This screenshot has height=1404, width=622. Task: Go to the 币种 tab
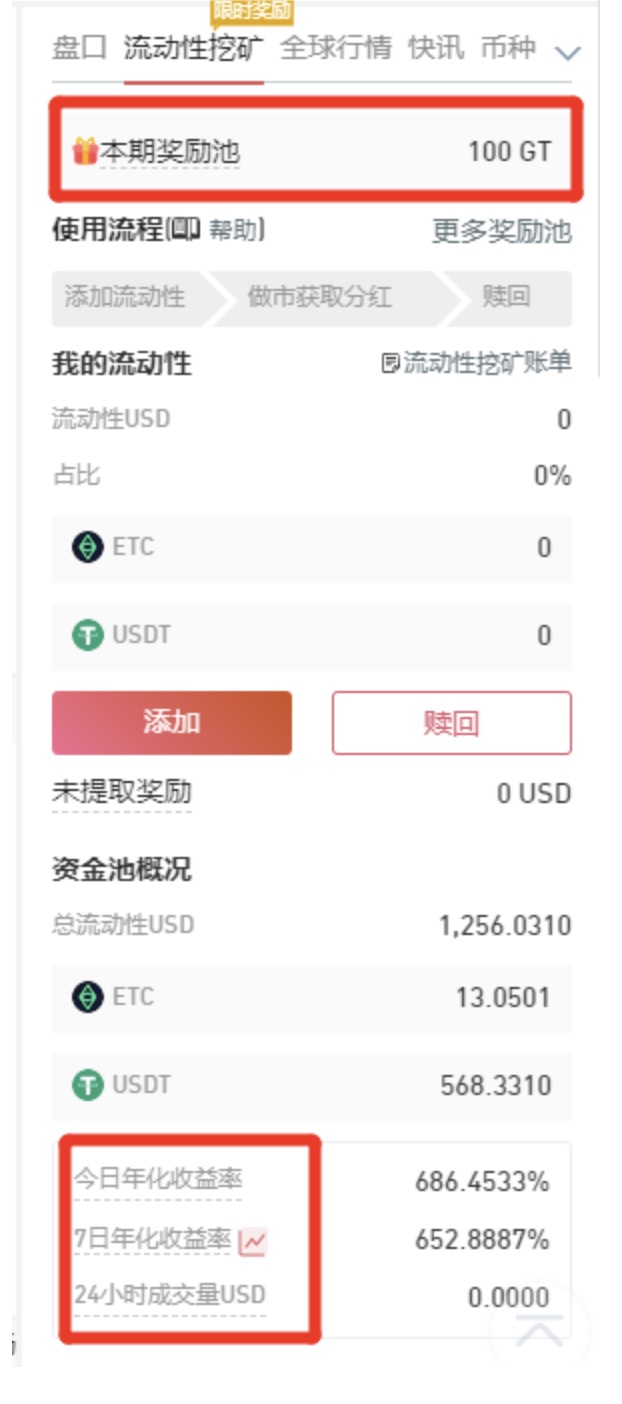(x=508, y=48)
